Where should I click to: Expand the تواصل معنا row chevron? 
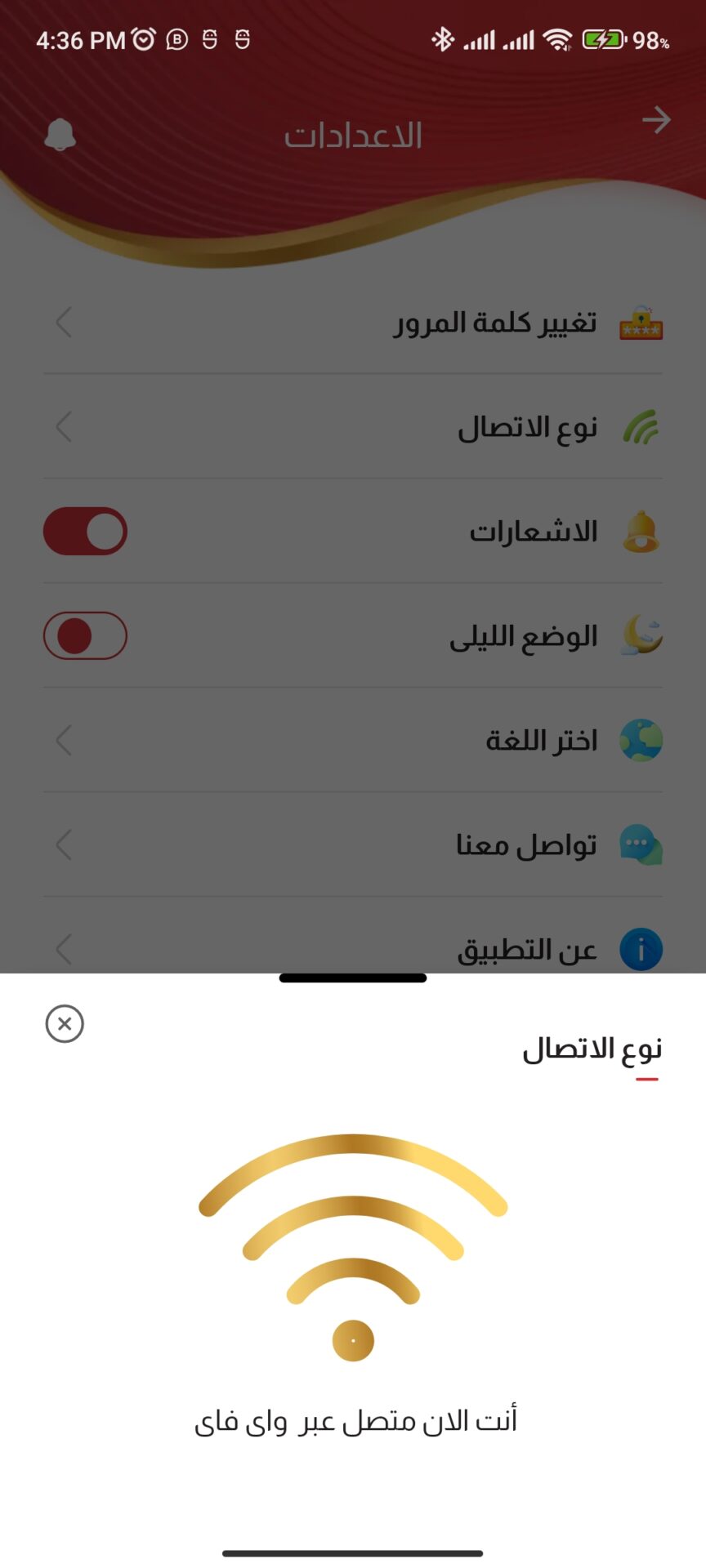pyautogui.click(x=63, y=844)
